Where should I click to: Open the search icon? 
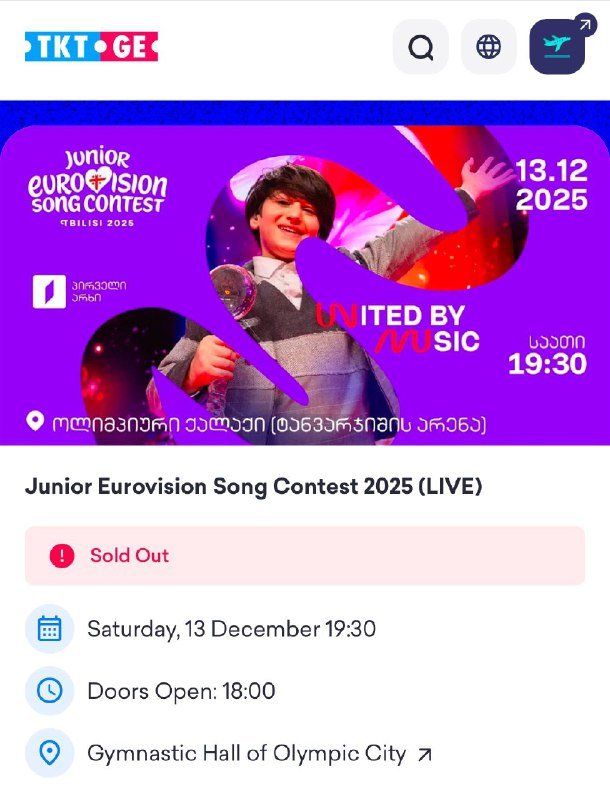point(421,47)
